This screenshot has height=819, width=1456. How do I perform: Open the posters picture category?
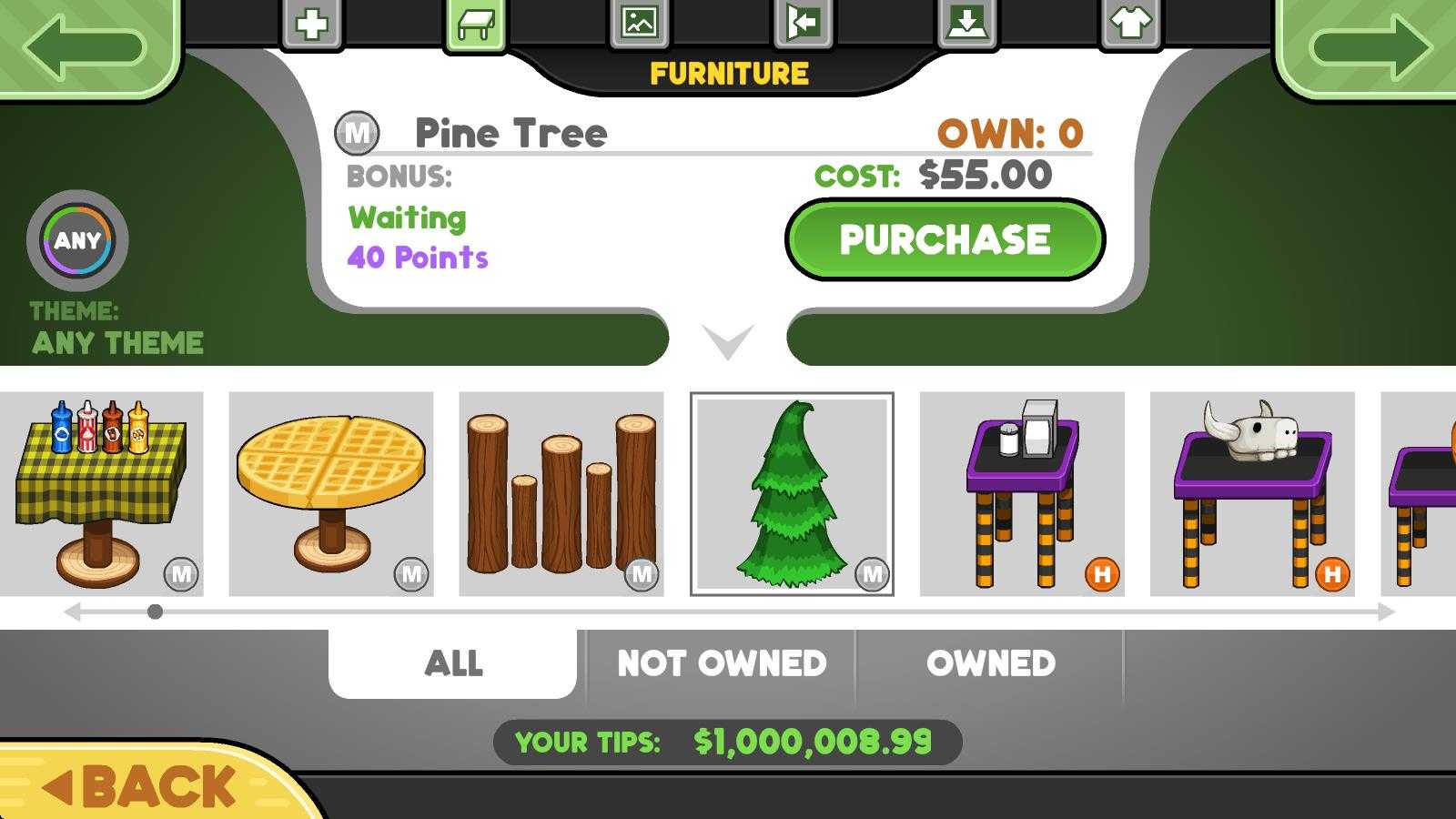point(639,24)
